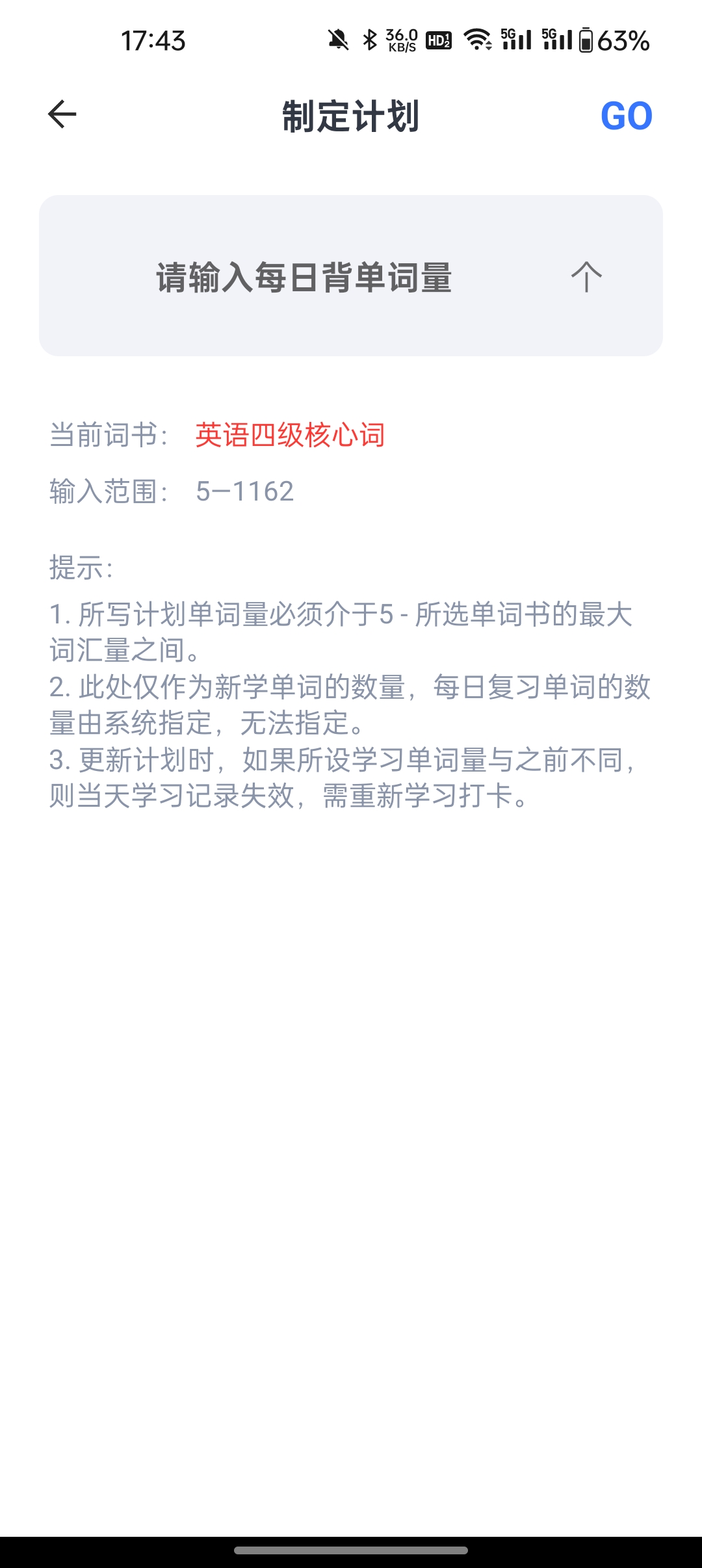Tap the Wi-Fi icon in the status bar
The image size is (702, 1568).
(478, 40)
